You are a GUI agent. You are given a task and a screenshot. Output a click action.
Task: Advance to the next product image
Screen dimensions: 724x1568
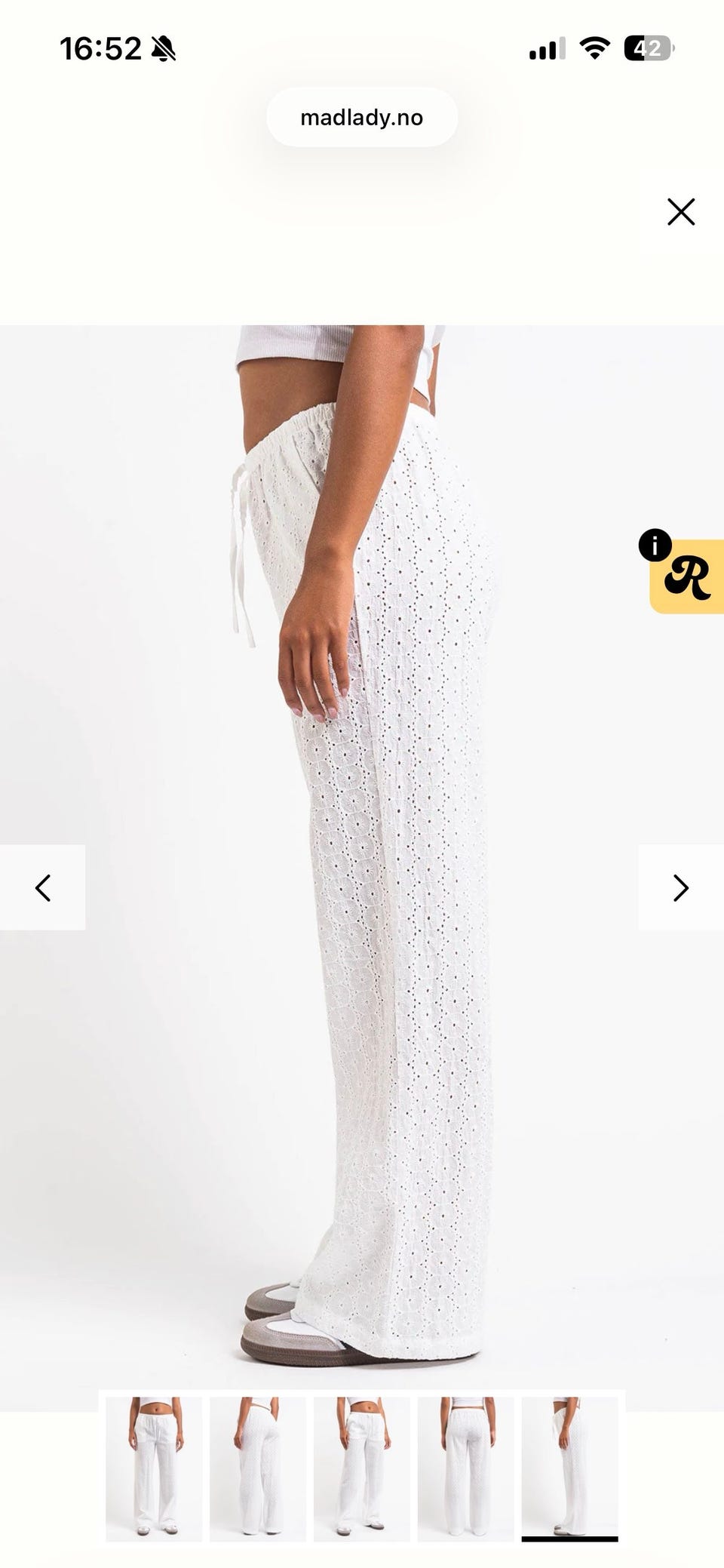(681, 887)
